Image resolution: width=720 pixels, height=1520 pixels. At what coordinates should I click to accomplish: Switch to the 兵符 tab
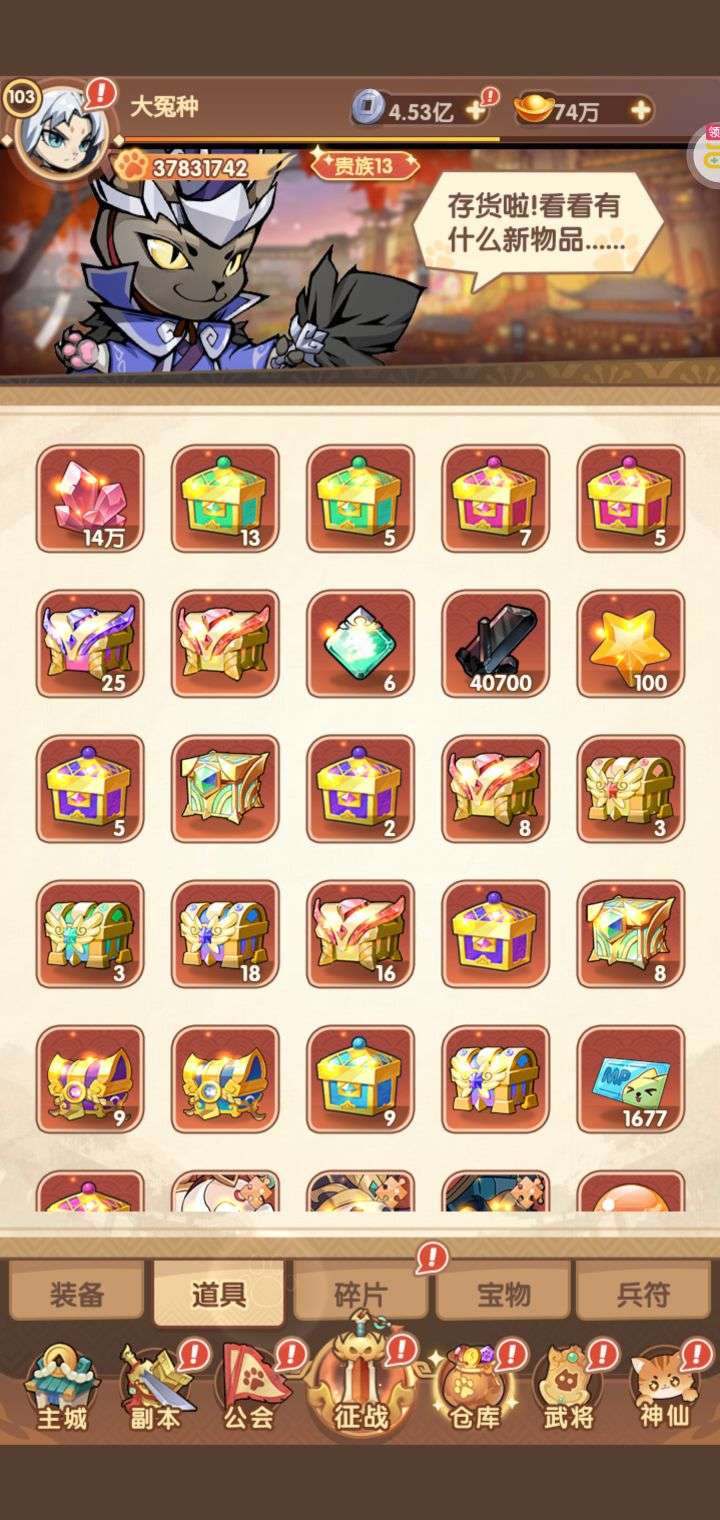[x=643, y=1294]
